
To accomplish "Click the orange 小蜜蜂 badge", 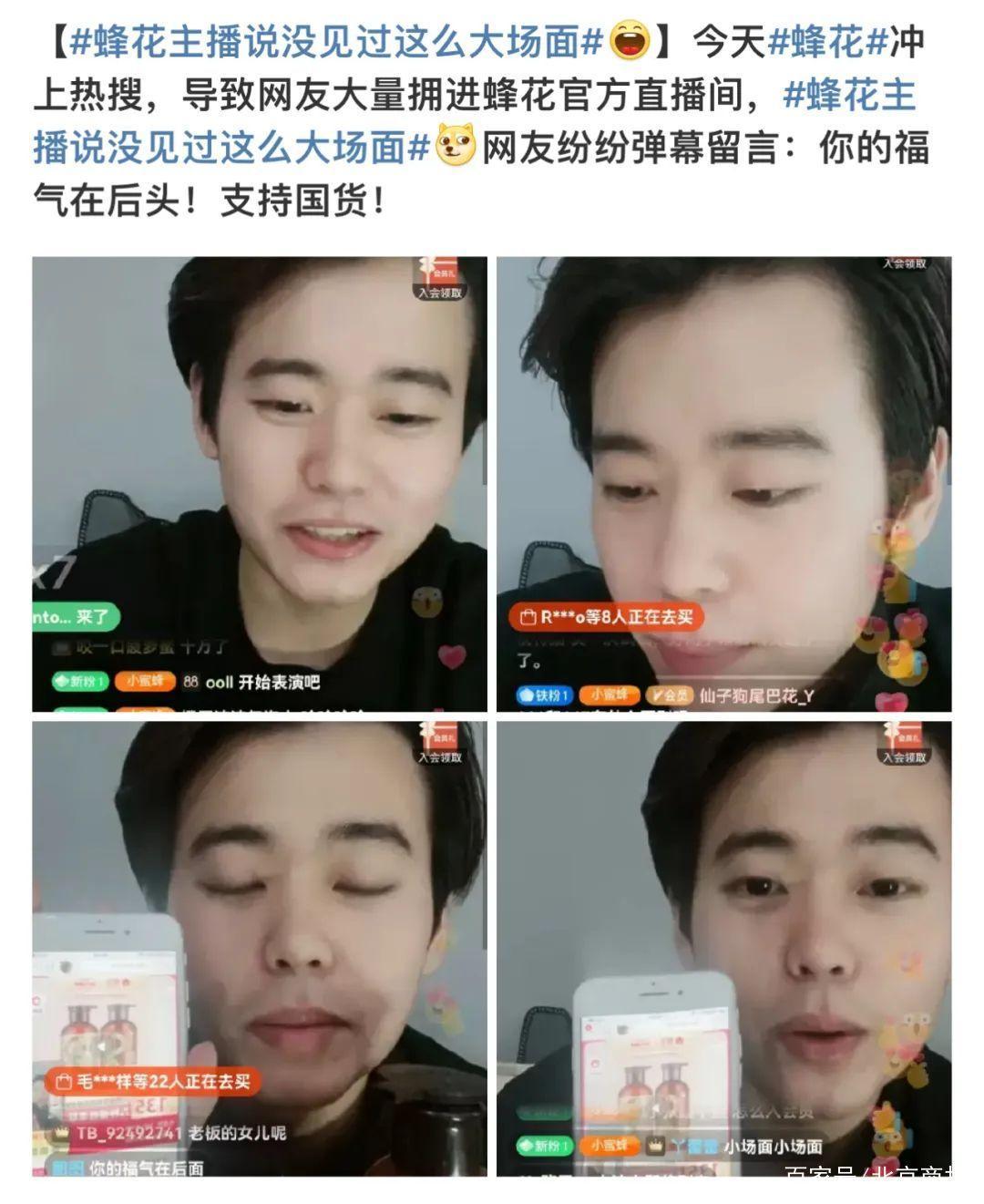I will click(x=145, y=680).
